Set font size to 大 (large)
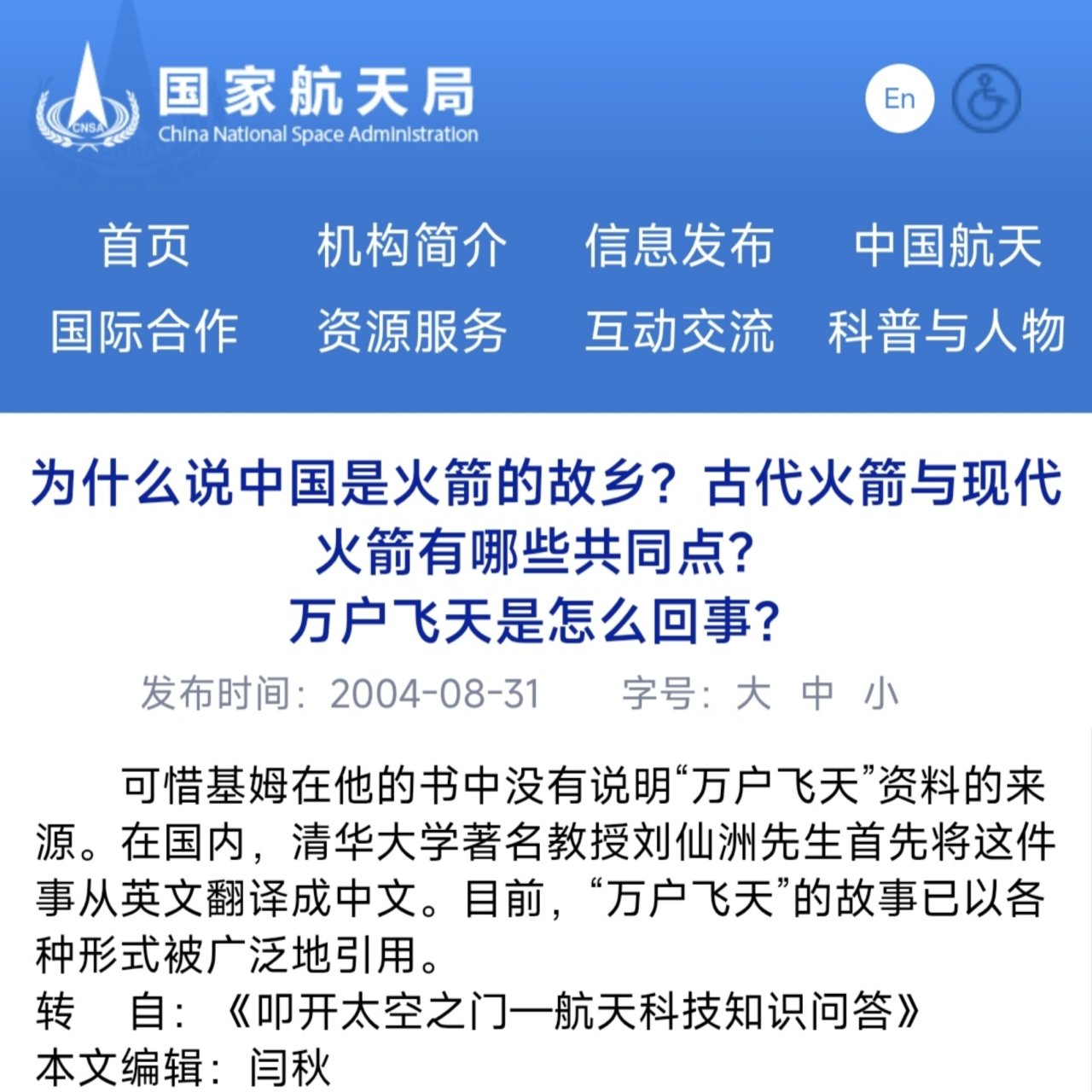The width and height of the screenshot is (1092, 1092). pyautogui.click(x=753, y=693)
